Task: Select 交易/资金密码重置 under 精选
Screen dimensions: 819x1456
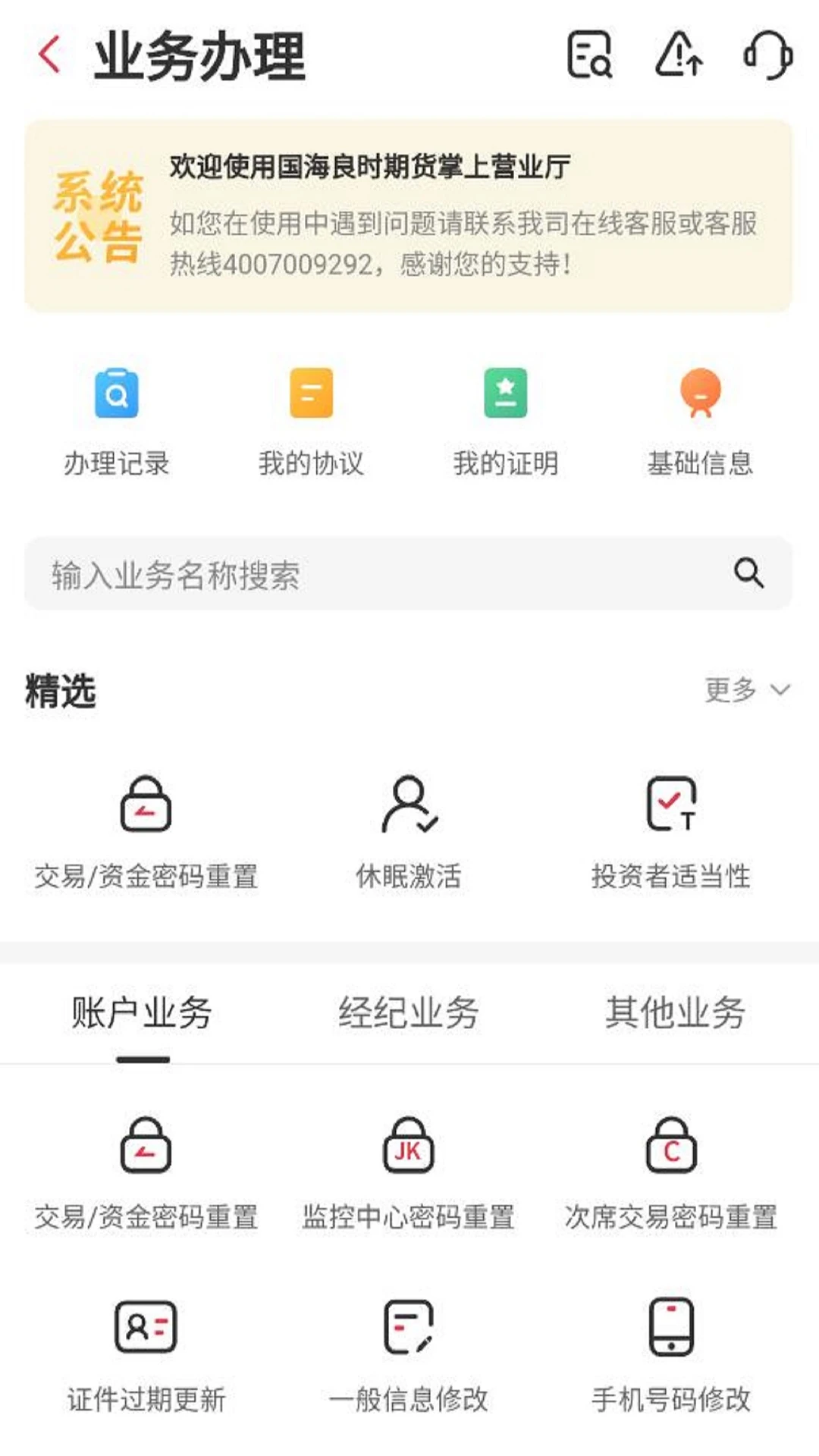Action: (146, 815)
